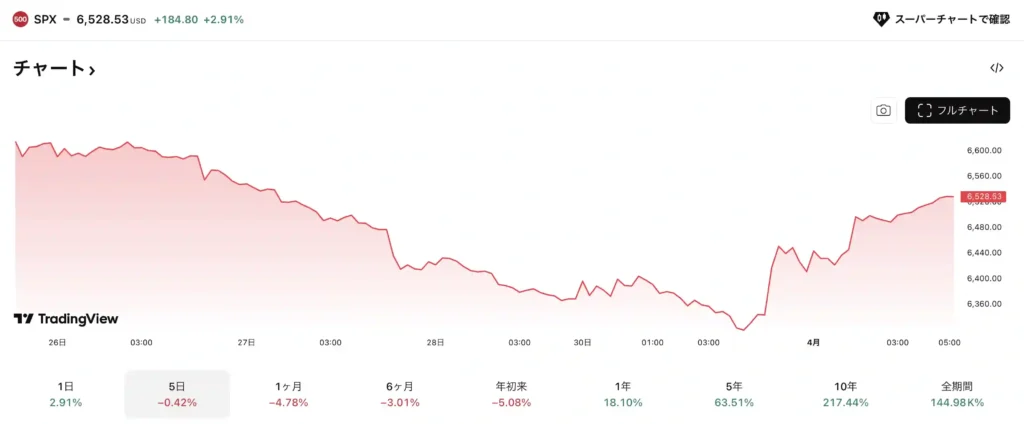Switch to the 1ヶ月 range
Screen dimensions: 1024x424
(x=289, y=394)
